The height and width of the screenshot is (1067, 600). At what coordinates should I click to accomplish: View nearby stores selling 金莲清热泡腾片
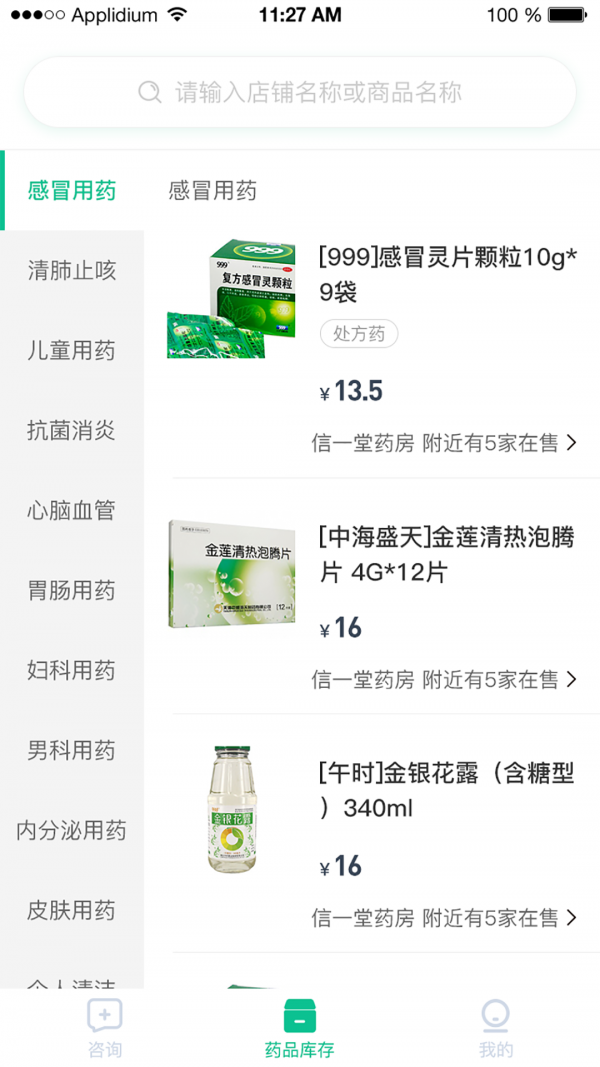tap(445, 680)
